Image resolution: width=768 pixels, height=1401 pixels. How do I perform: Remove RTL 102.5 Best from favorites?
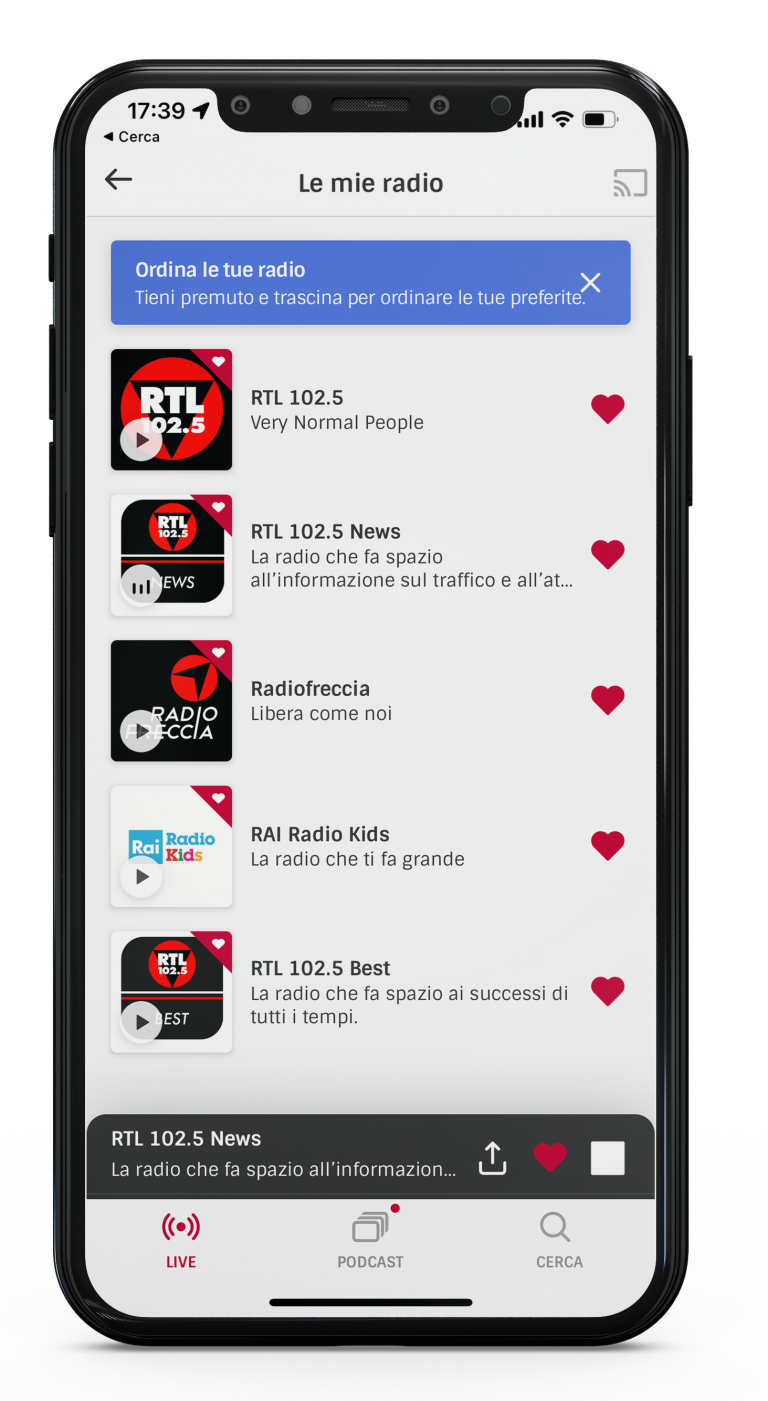point(607,991)
